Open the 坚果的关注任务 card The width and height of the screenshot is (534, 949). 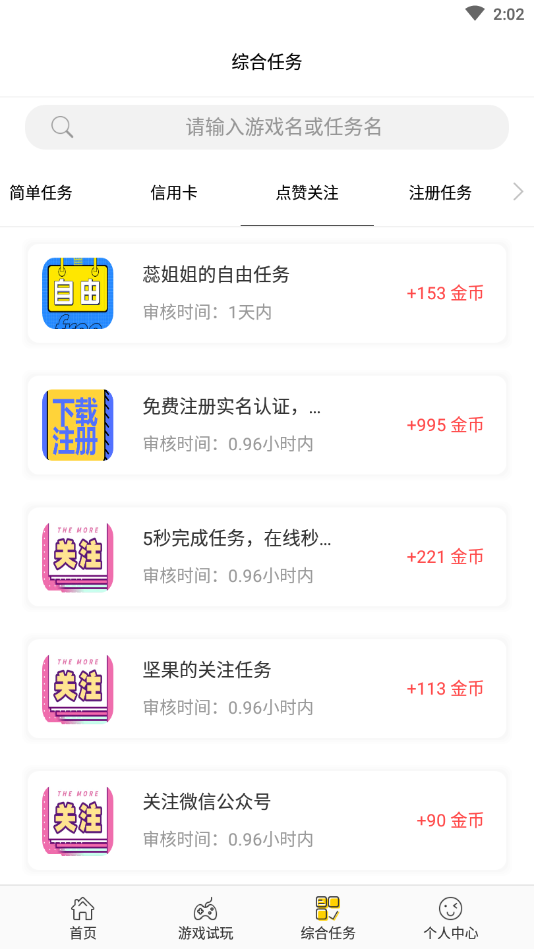(267, 689)
